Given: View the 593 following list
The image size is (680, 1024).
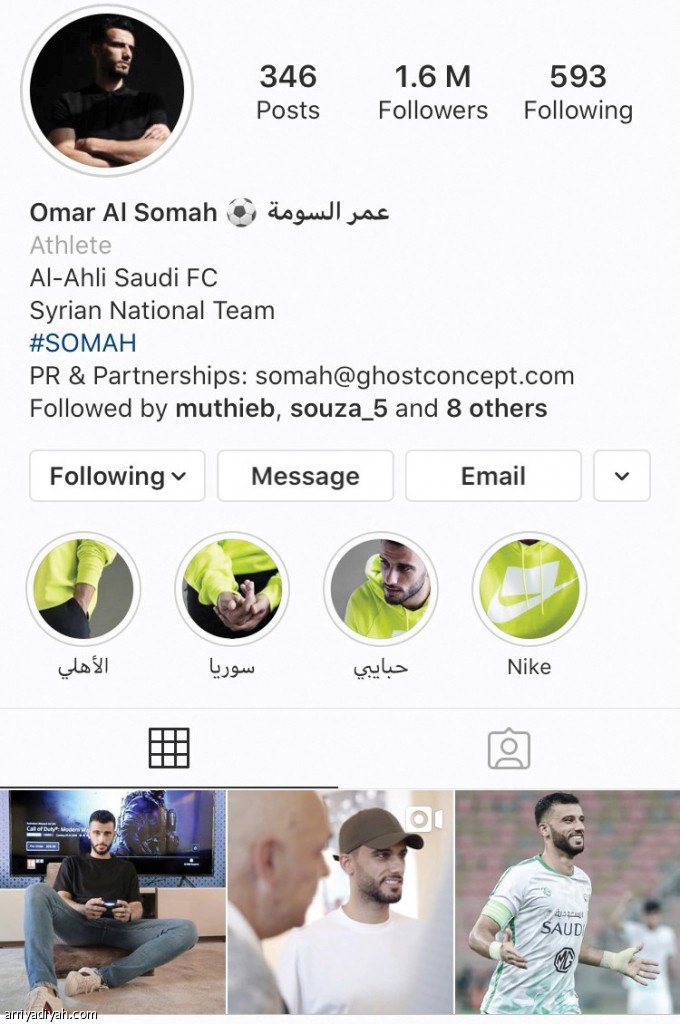Looking at the screenshot, I should click(578, 92).
